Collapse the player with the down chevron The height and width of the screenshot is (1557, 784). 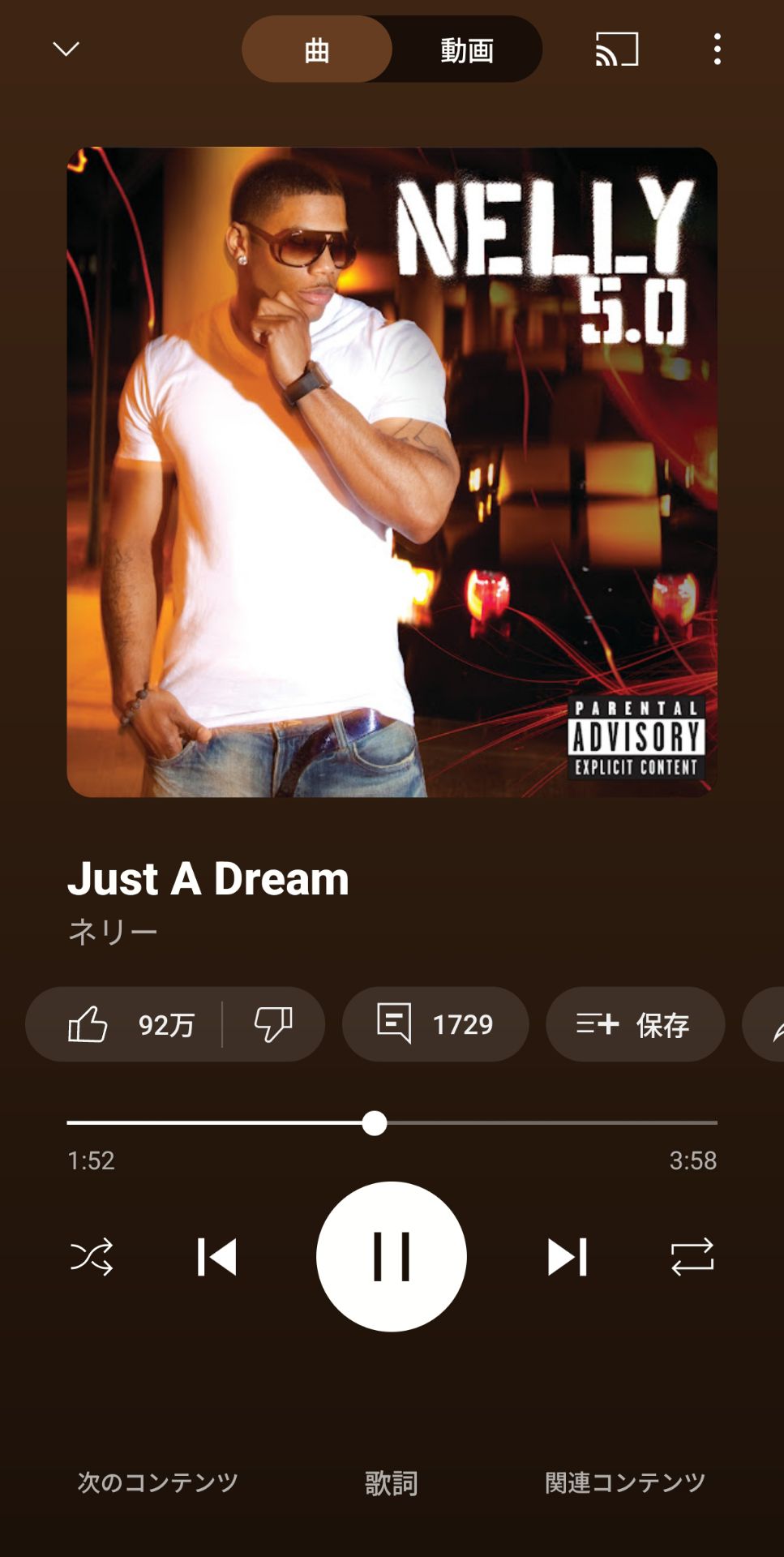(66, 49)
